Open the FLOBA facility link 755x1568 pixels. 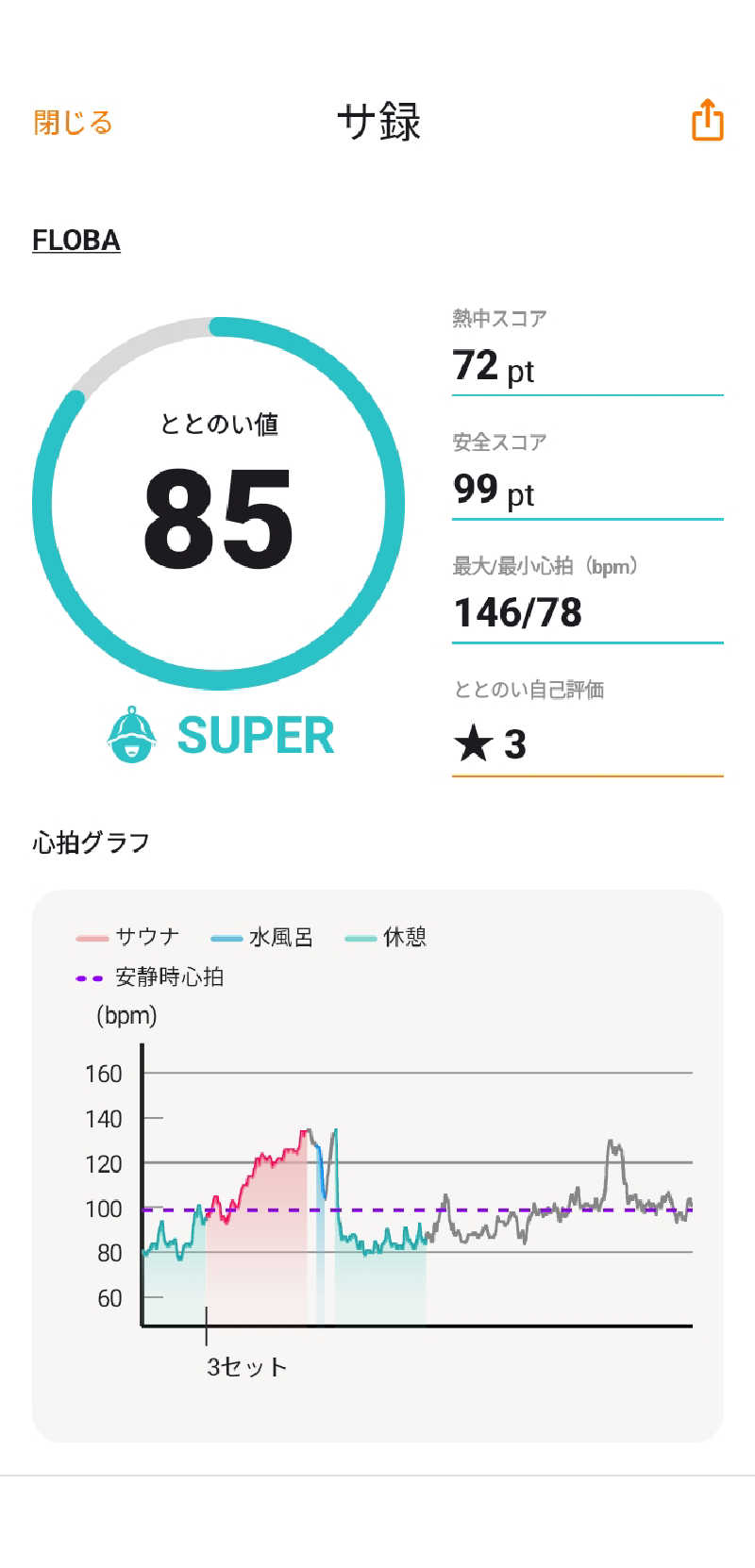(x=75, y=240)
